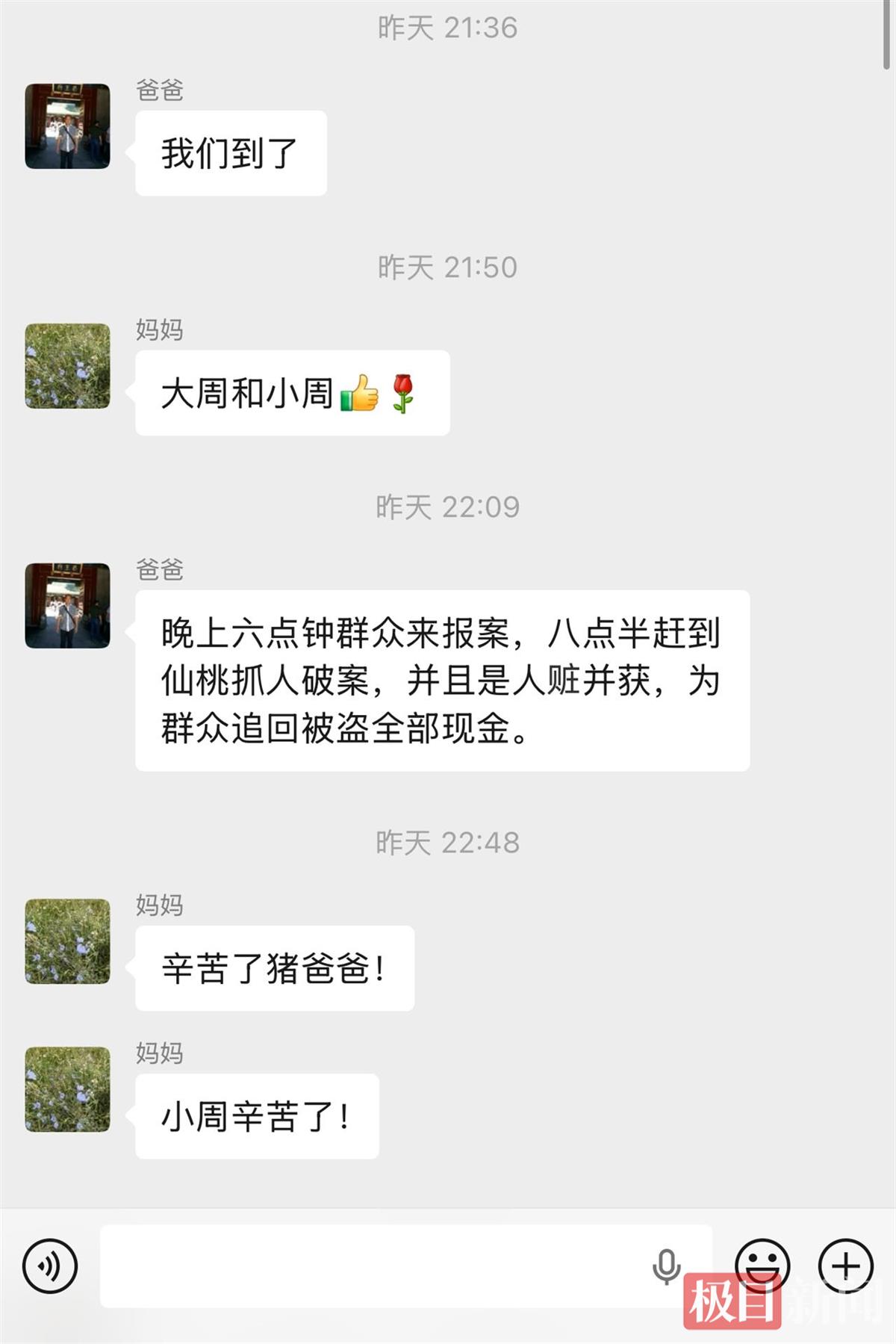
Task: Tap the rose emoji in 妈妈's message
Action: (x=404, y=392)
